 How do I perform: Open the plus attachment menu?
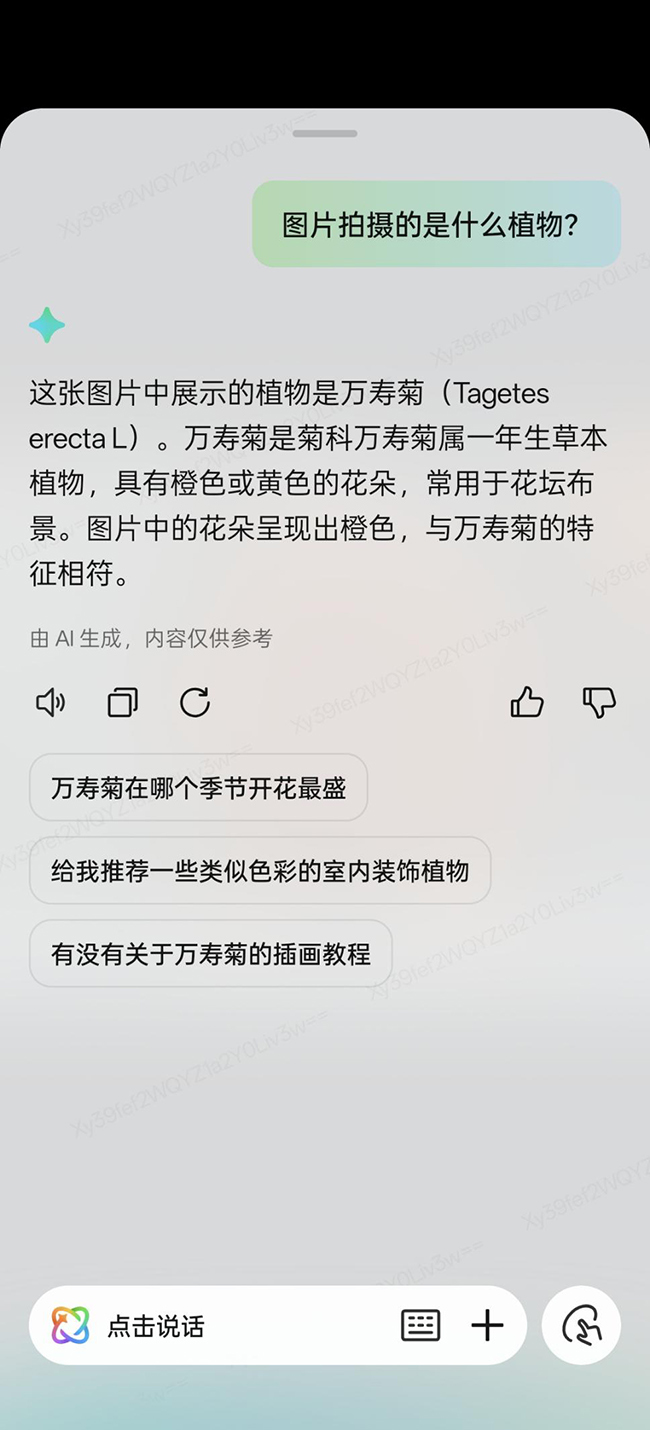[x=487, y=1326]
